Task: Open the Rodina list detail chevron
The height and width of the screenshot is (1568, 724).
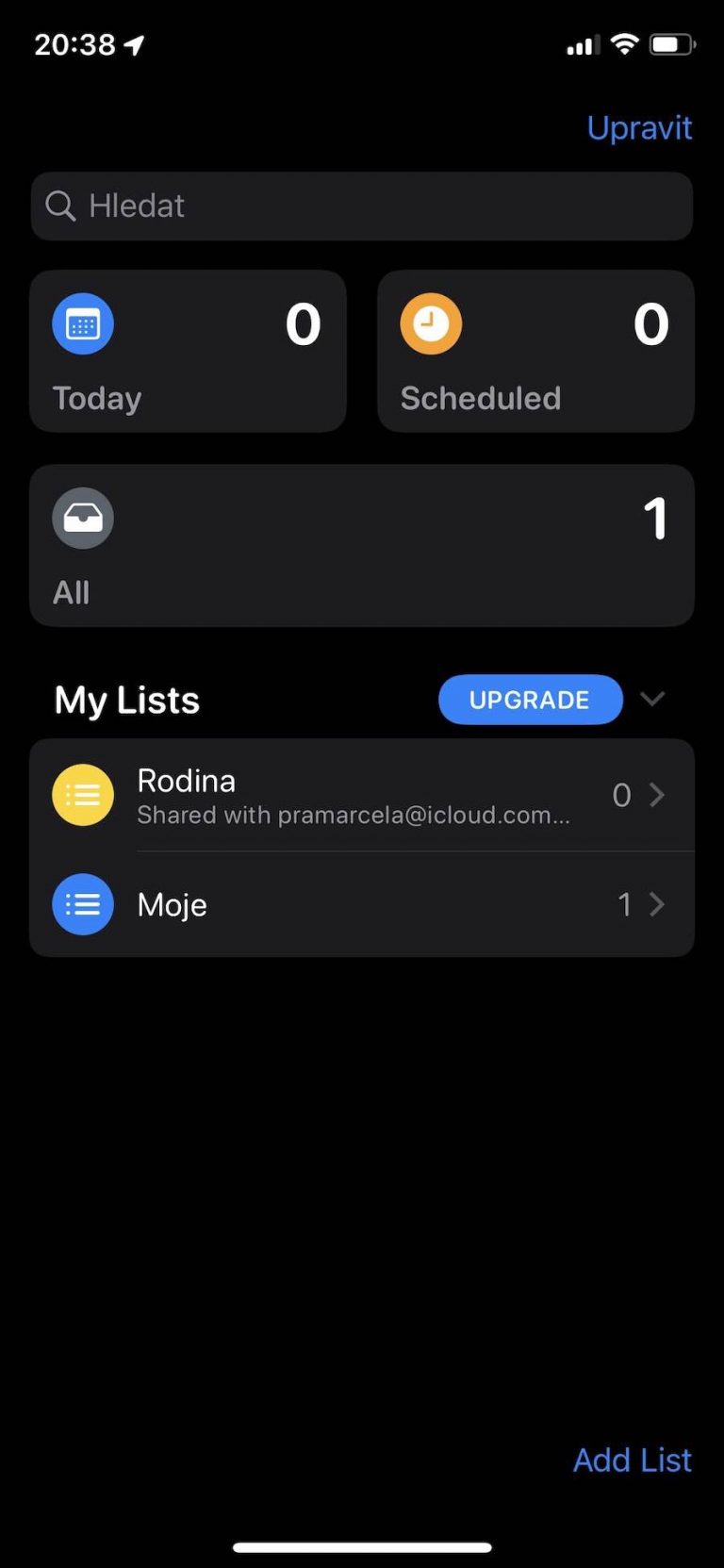Action: pos(657,795)
